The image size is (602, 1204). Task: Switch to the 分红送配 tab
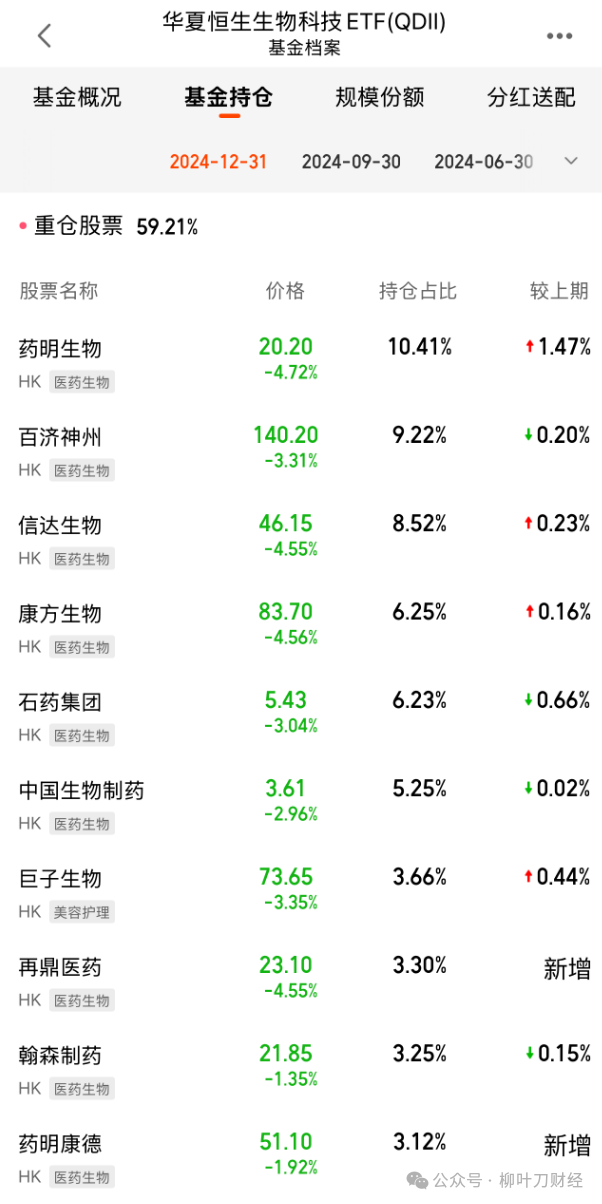click(531, 97)
